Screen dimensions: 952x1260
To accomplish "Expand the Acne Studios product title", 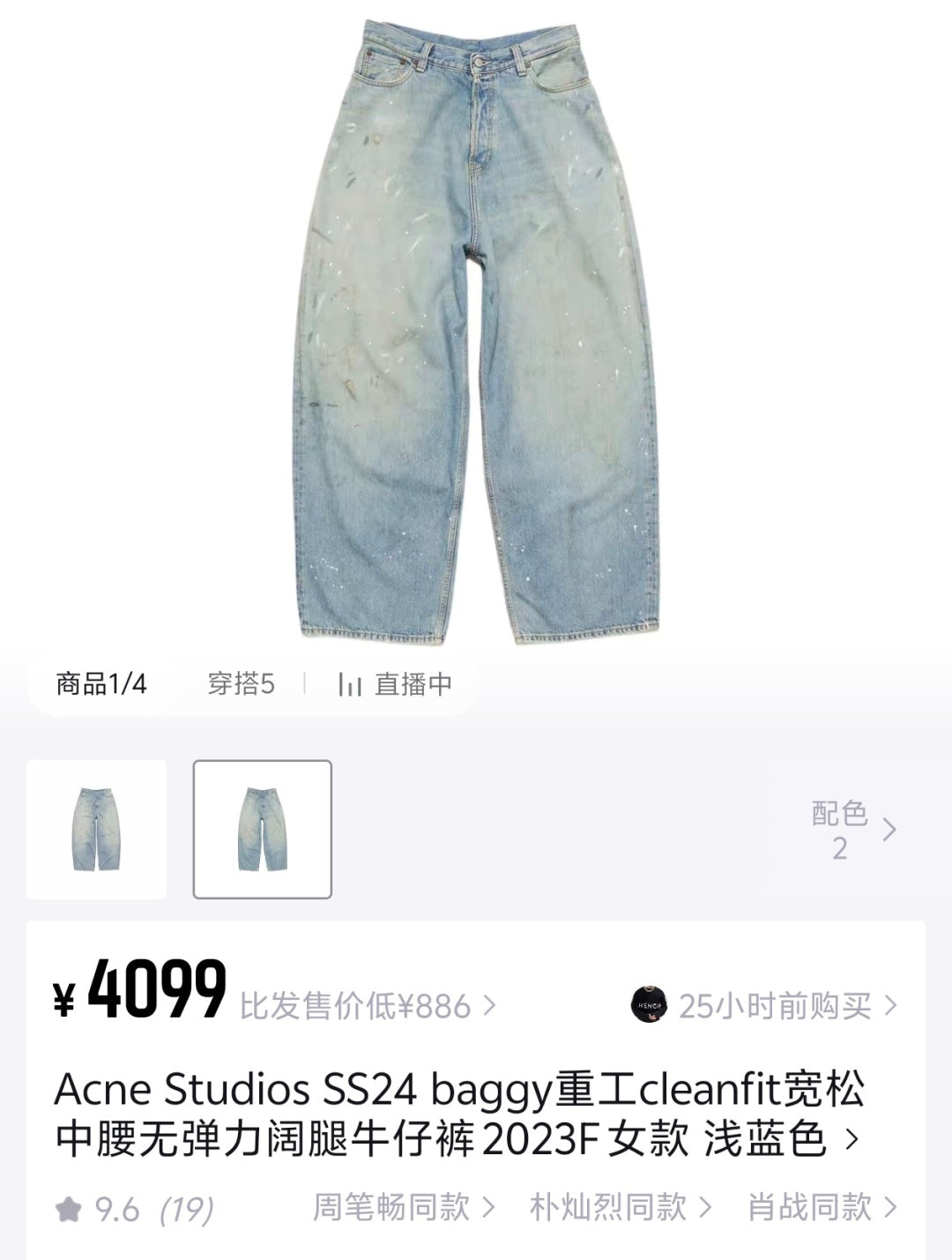I will click(x=458, y=1114).
